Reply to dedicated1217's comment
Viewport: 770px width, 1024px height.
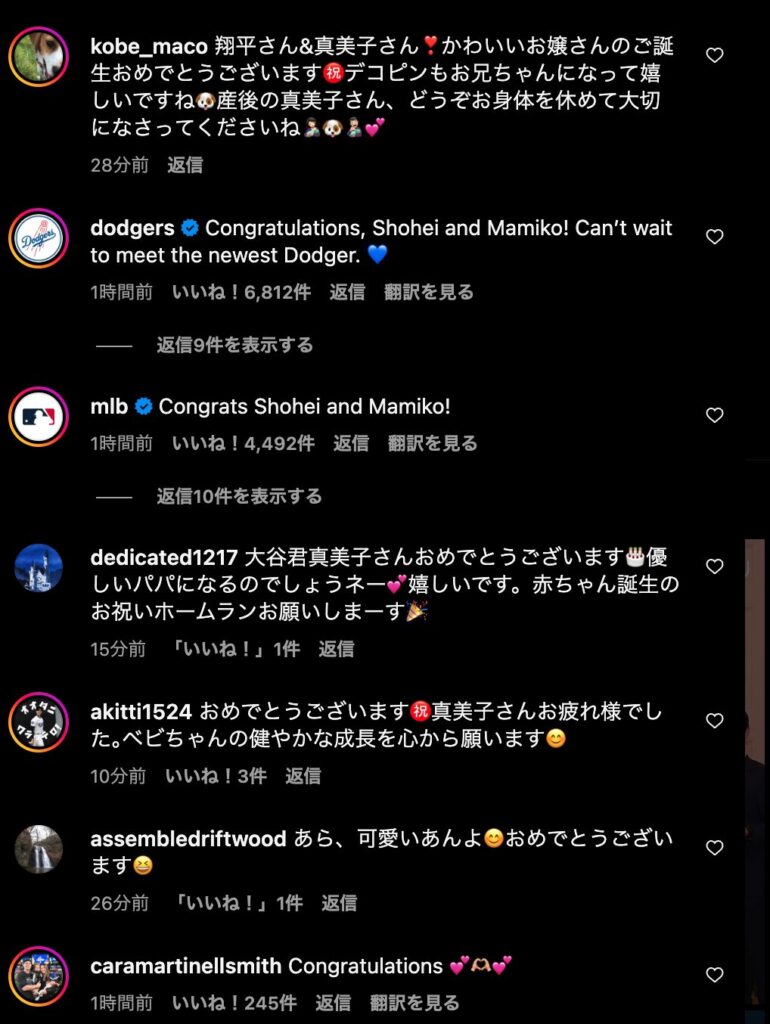tap(336, 649)
